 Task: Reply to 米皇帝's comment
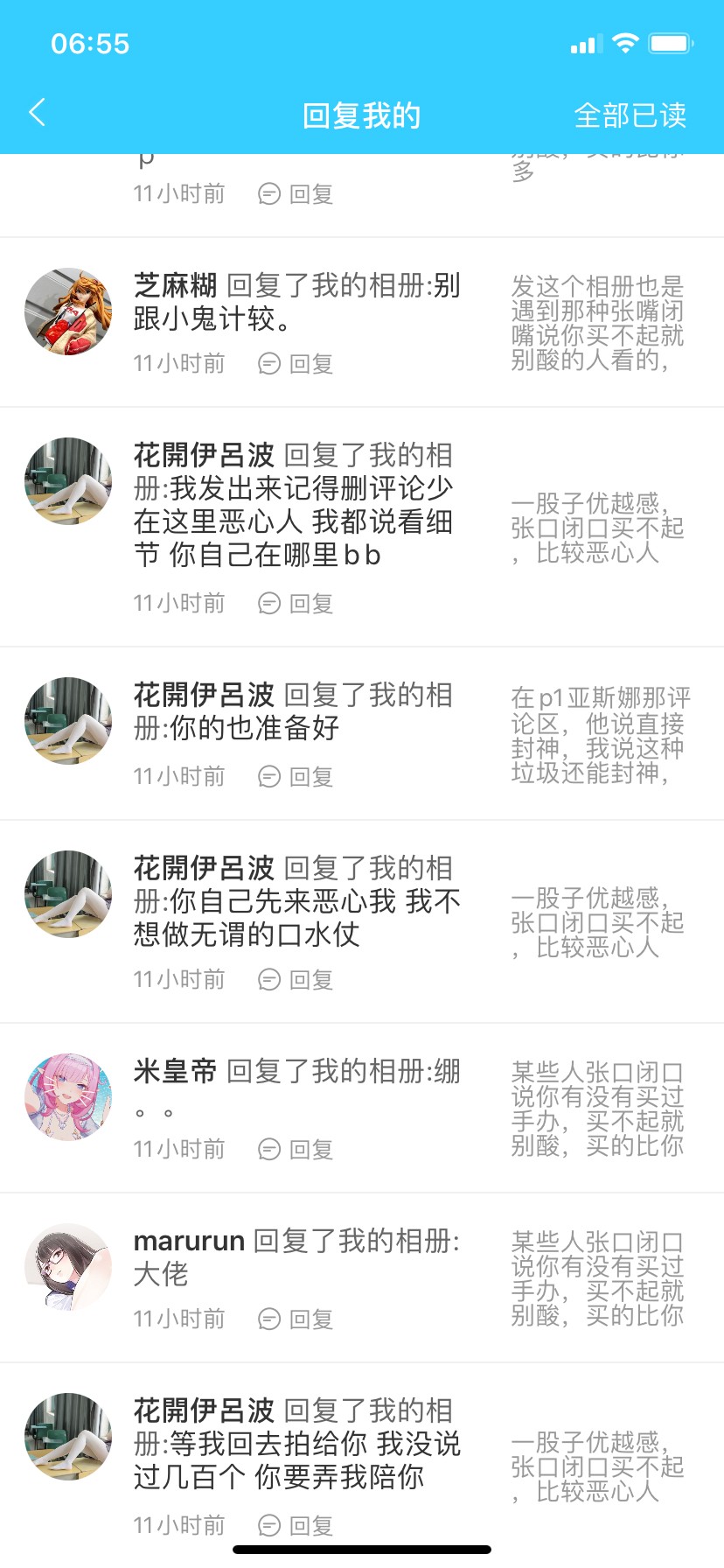pyautogui.click(x=296, y=1150)
